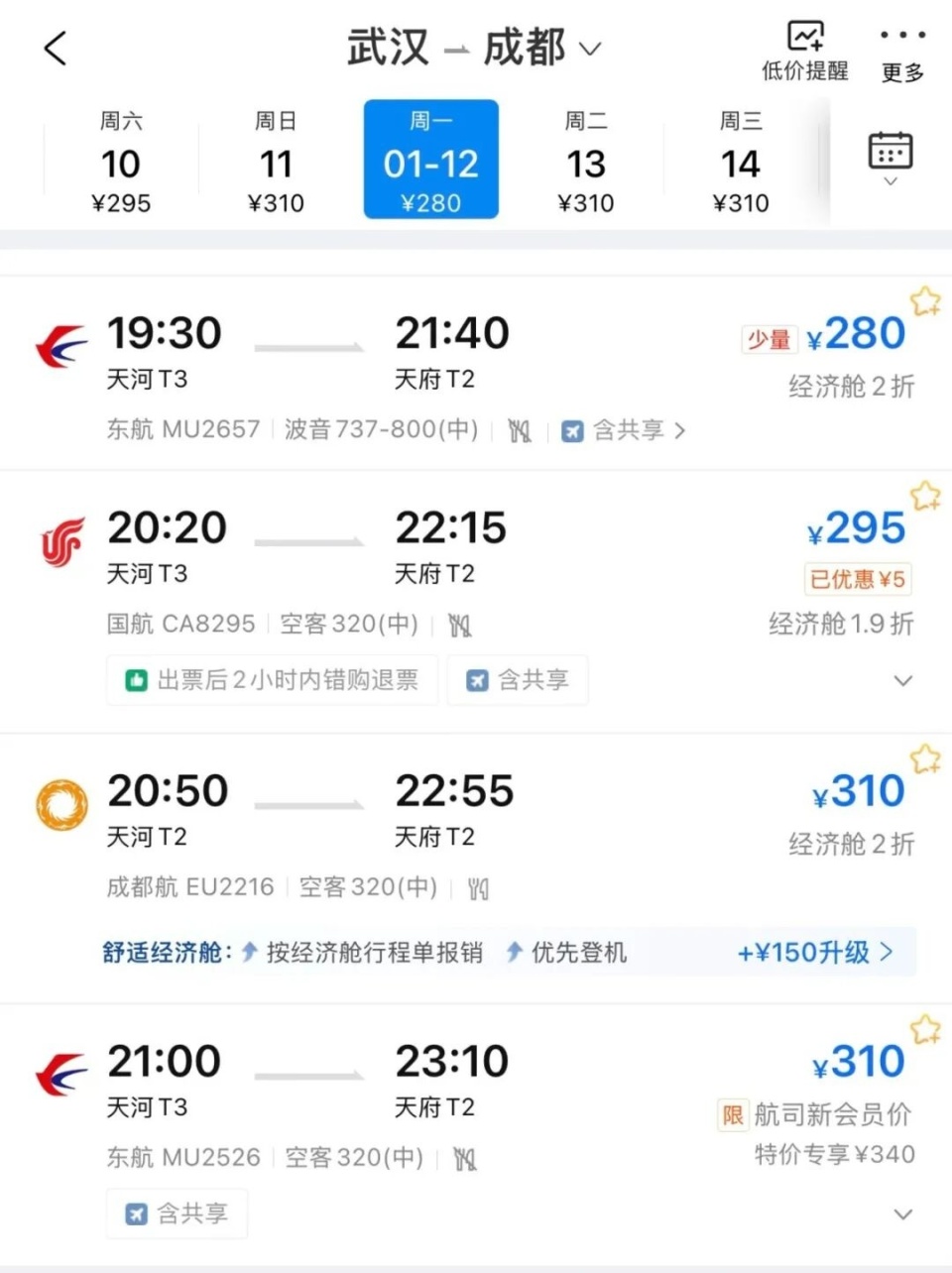The height and width of the screenshot is (1273, 952).
Task: Click the Chengdu Airlines logo on EU2216
Action: point(59,804)
